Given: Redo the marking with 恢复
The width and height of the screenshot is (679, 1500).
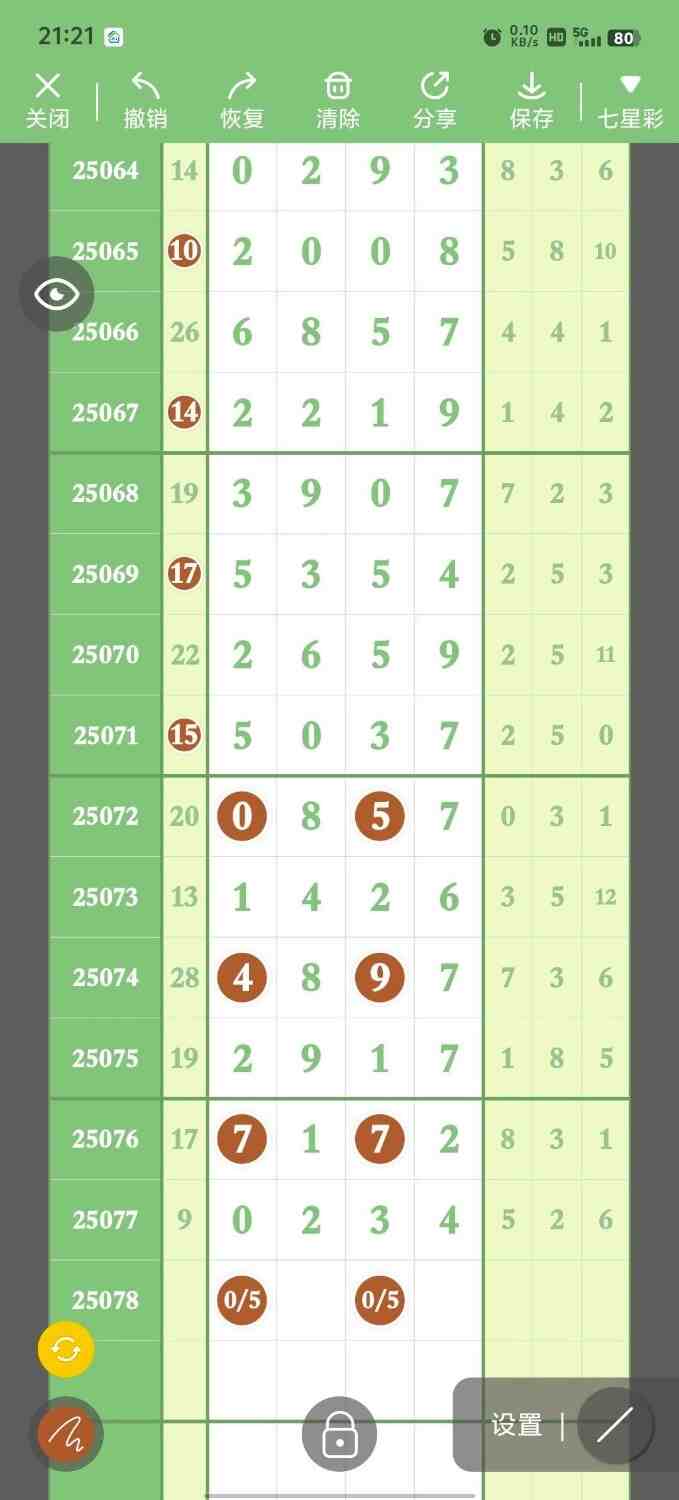Looking at the screenshot, I should point(242,100).
